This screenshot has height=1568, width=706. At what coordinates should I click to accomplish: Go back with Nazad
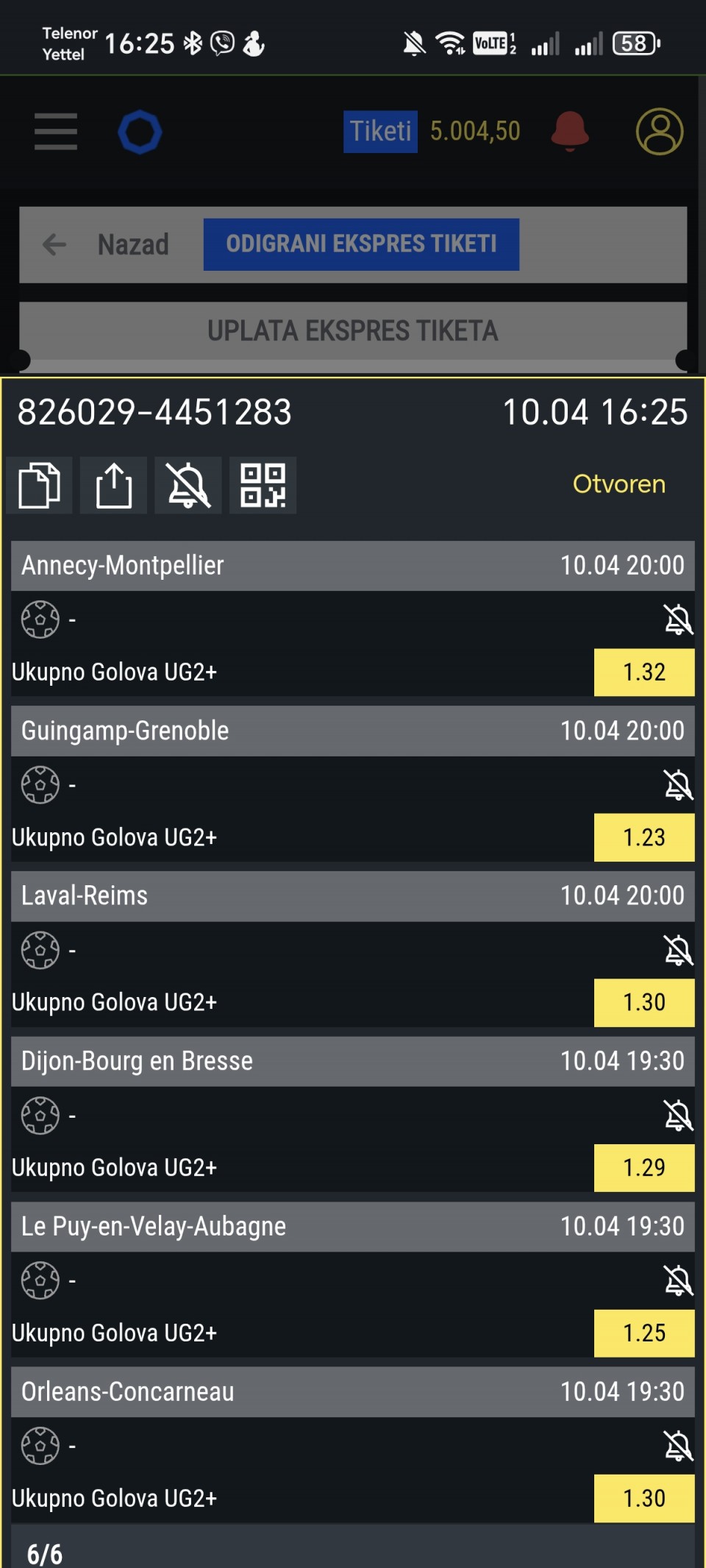point(107,244)
